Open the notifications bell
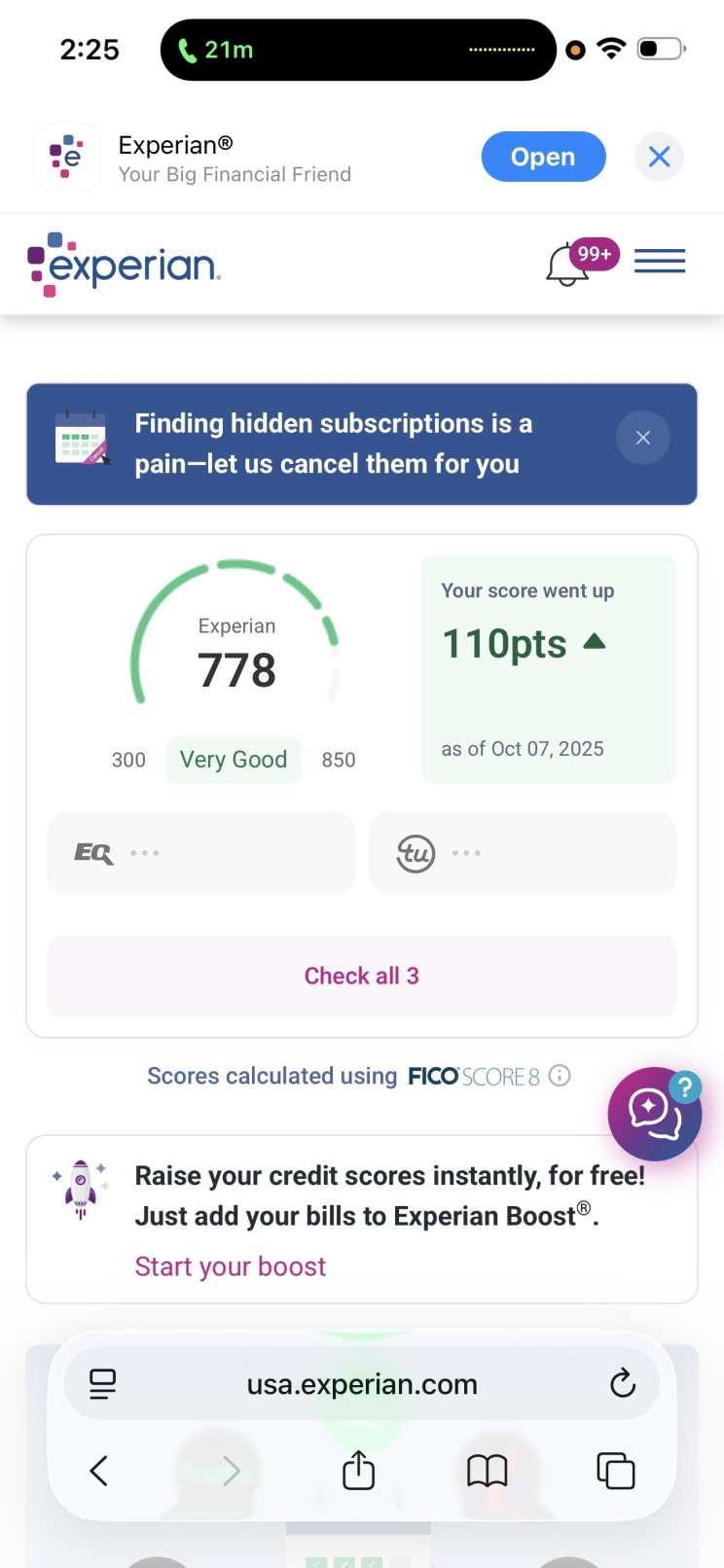Screen dimensions: 724x1568 pos(567,265)
